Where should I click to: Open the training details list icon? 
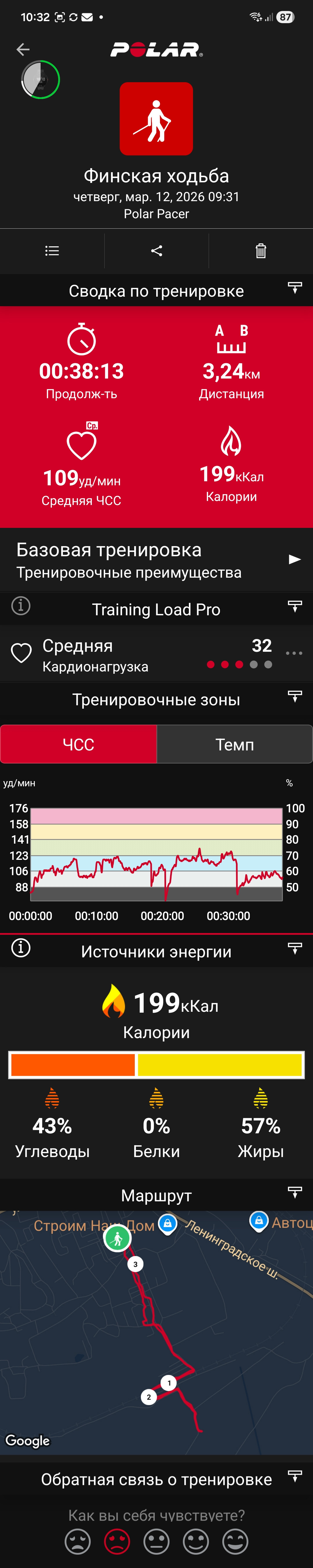pos(52,251)
